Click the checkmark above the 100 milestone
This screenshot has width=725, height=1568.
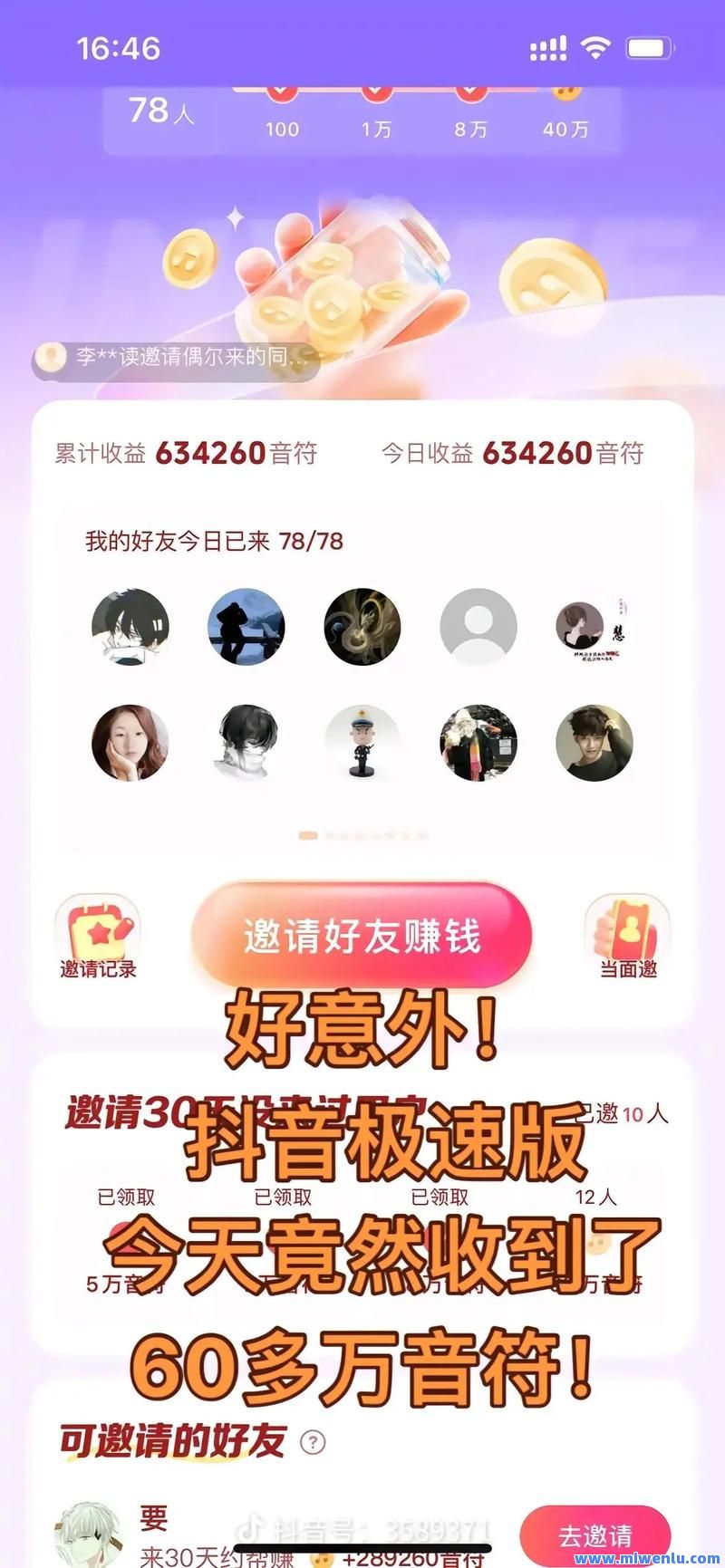click(x=282, y=90)
